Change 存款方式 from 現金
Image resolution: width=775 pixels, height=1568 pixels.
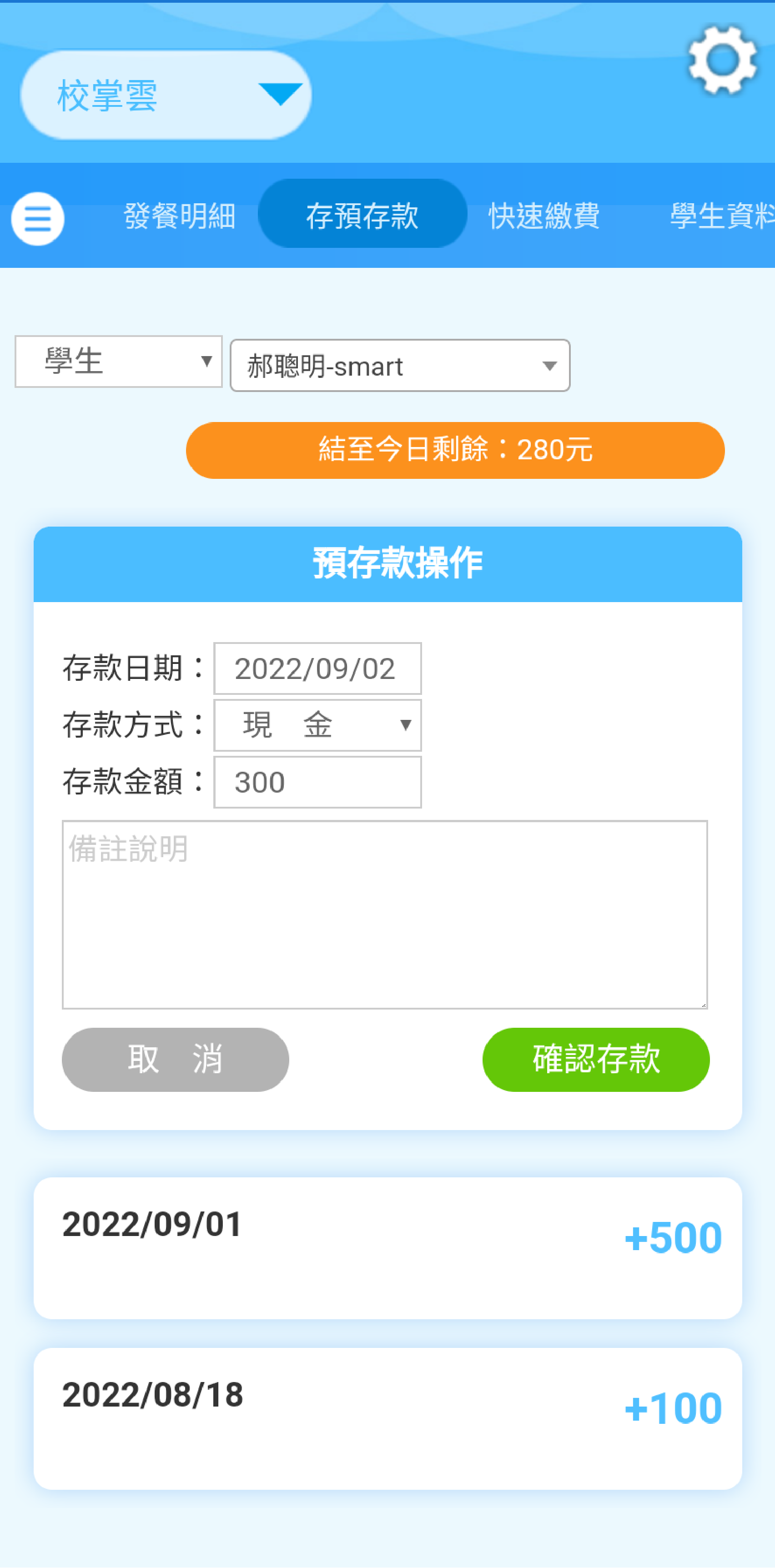(317, 725)
